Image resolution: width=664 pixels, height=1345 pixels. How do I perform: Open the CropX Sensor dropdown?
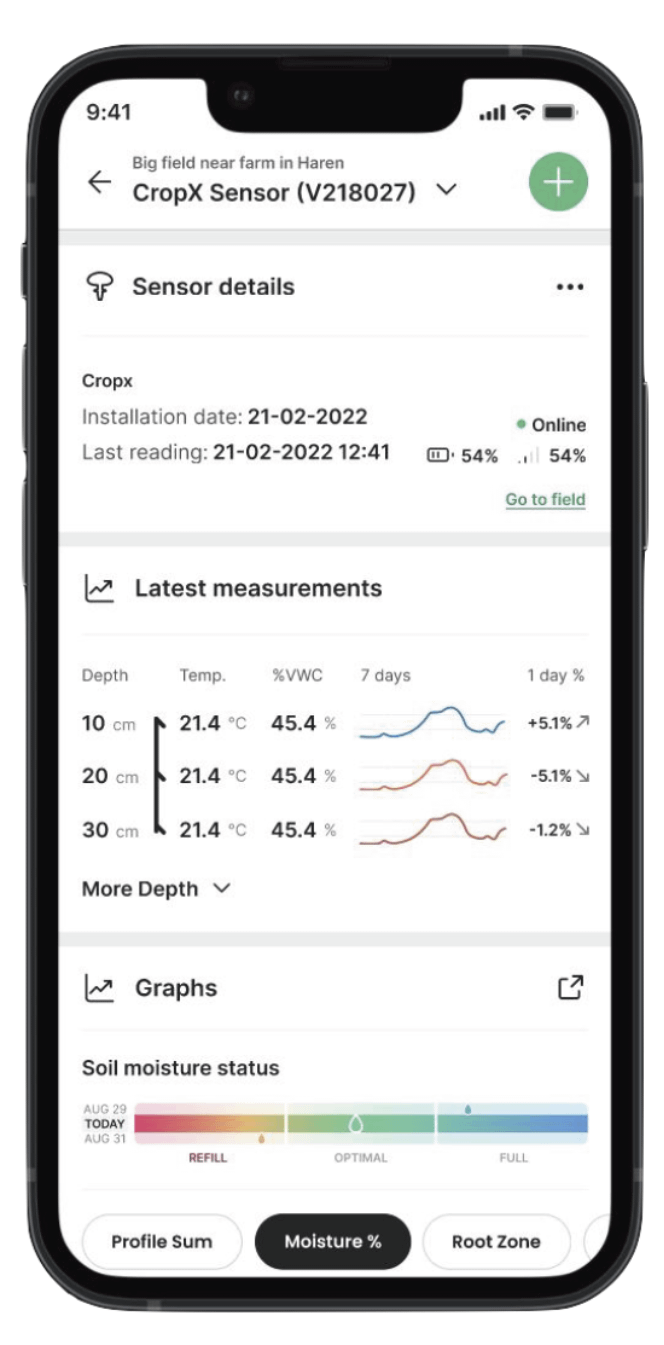point(447,190)
